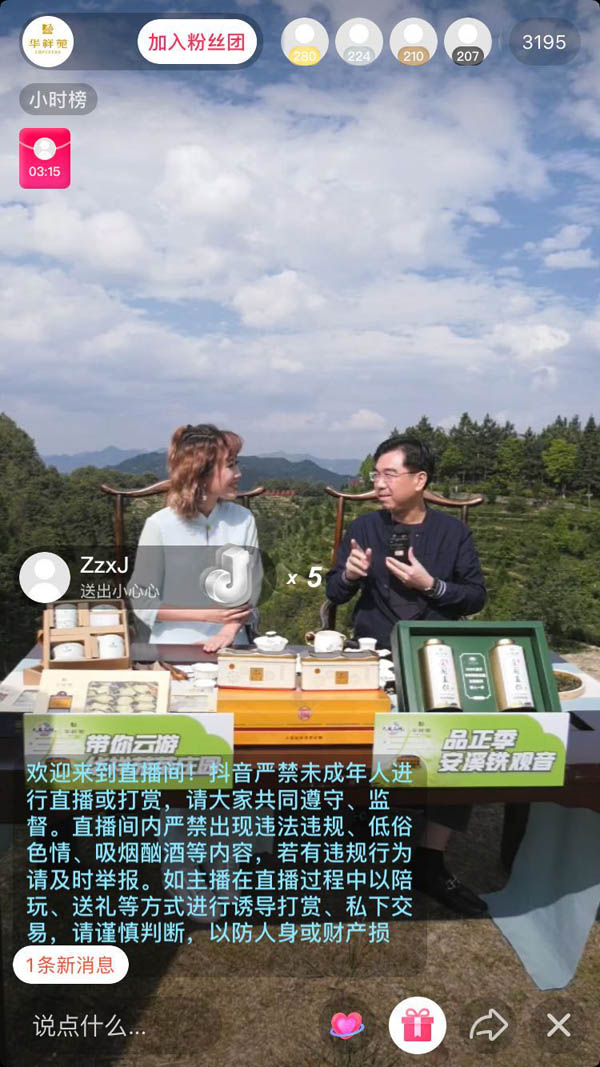600x1067 pixels.
Task: Open viewer avatar with 207
Action: pos(467,42)
